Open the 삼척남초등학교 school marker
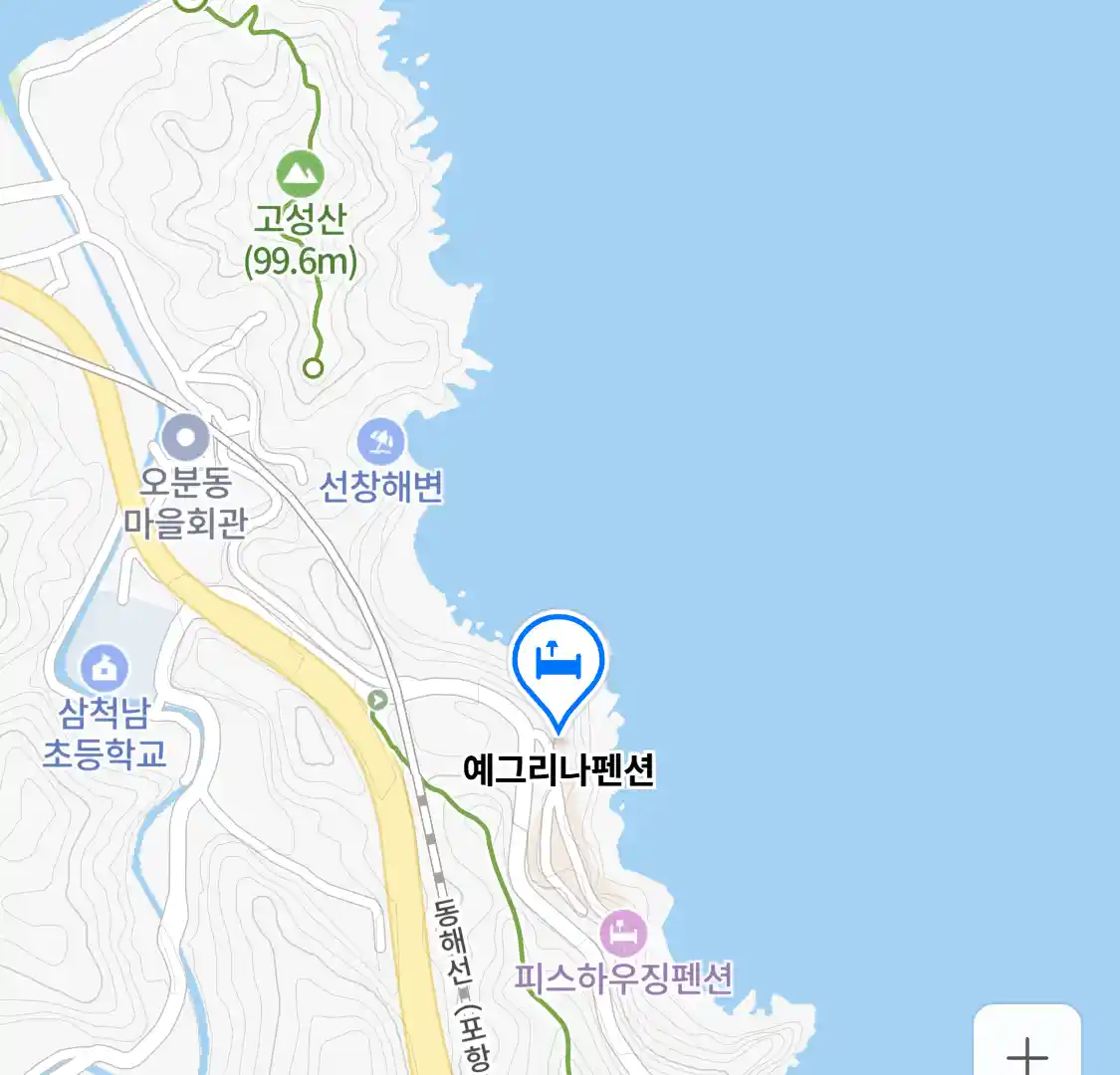This screenshot has width=1120, height=1075. click(x=104, y=668)
